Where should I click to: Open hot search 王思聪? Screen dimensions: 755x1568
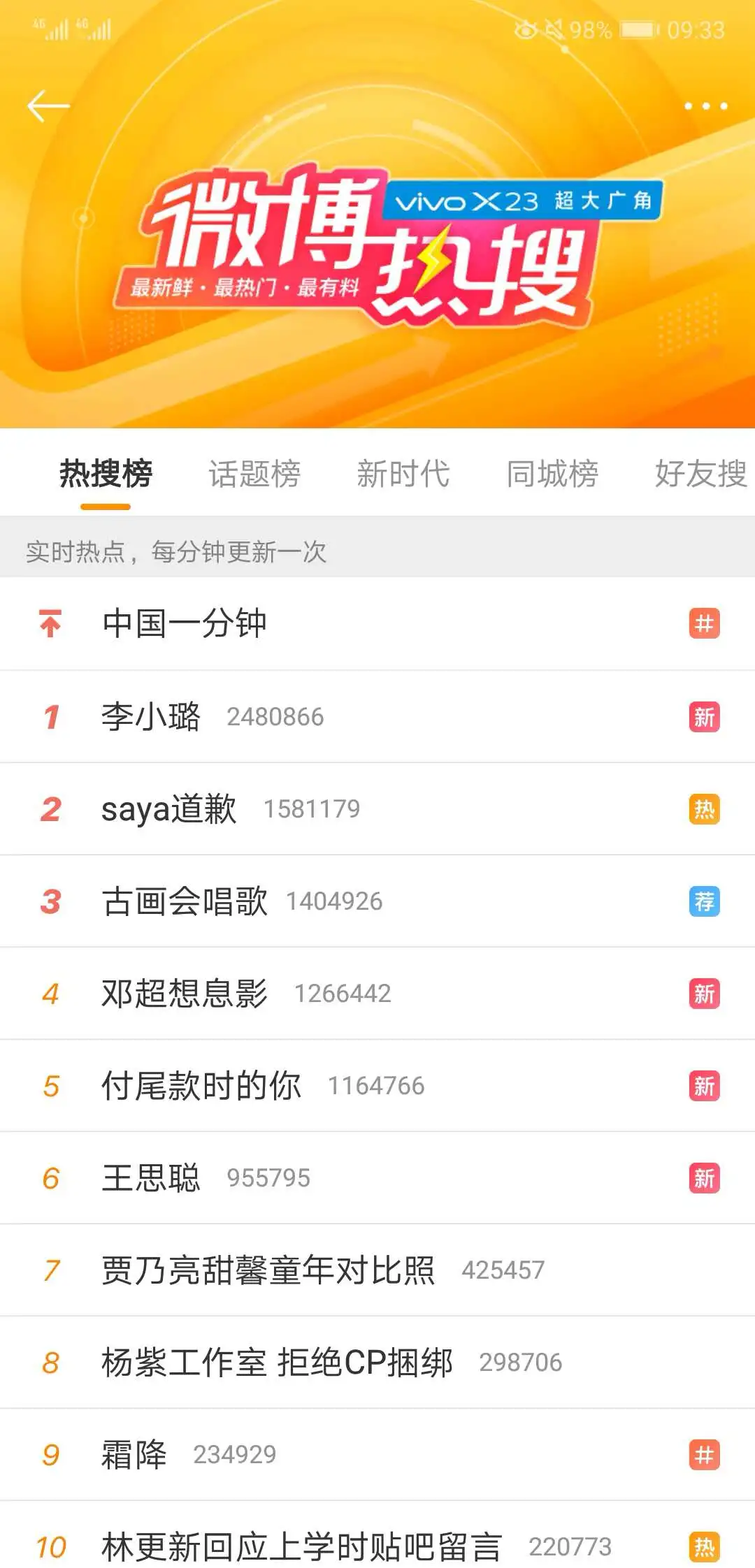click(x=151, y=1178)
